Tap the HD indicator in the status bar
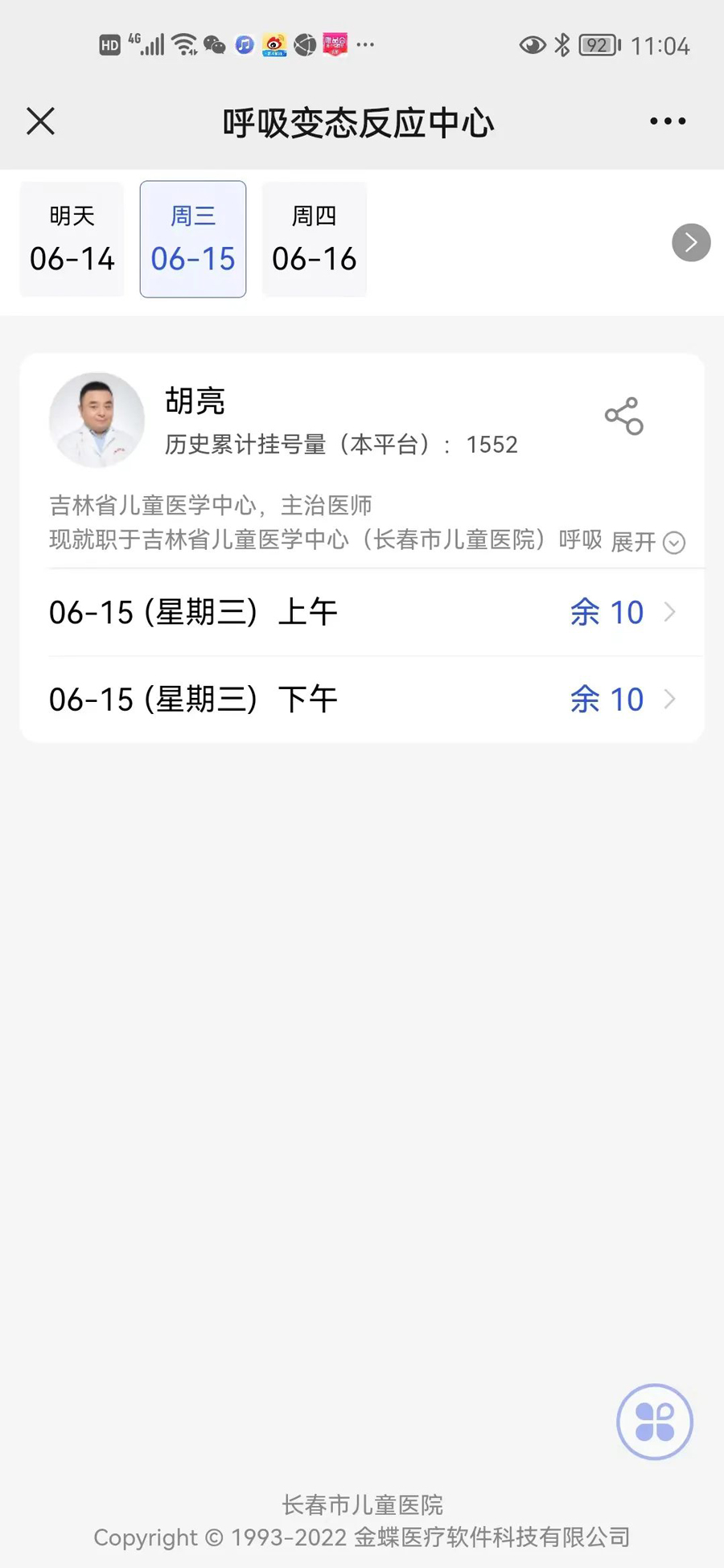This screenshot has height=1568, width=724. pyautogui.click(x=108, y=44)
